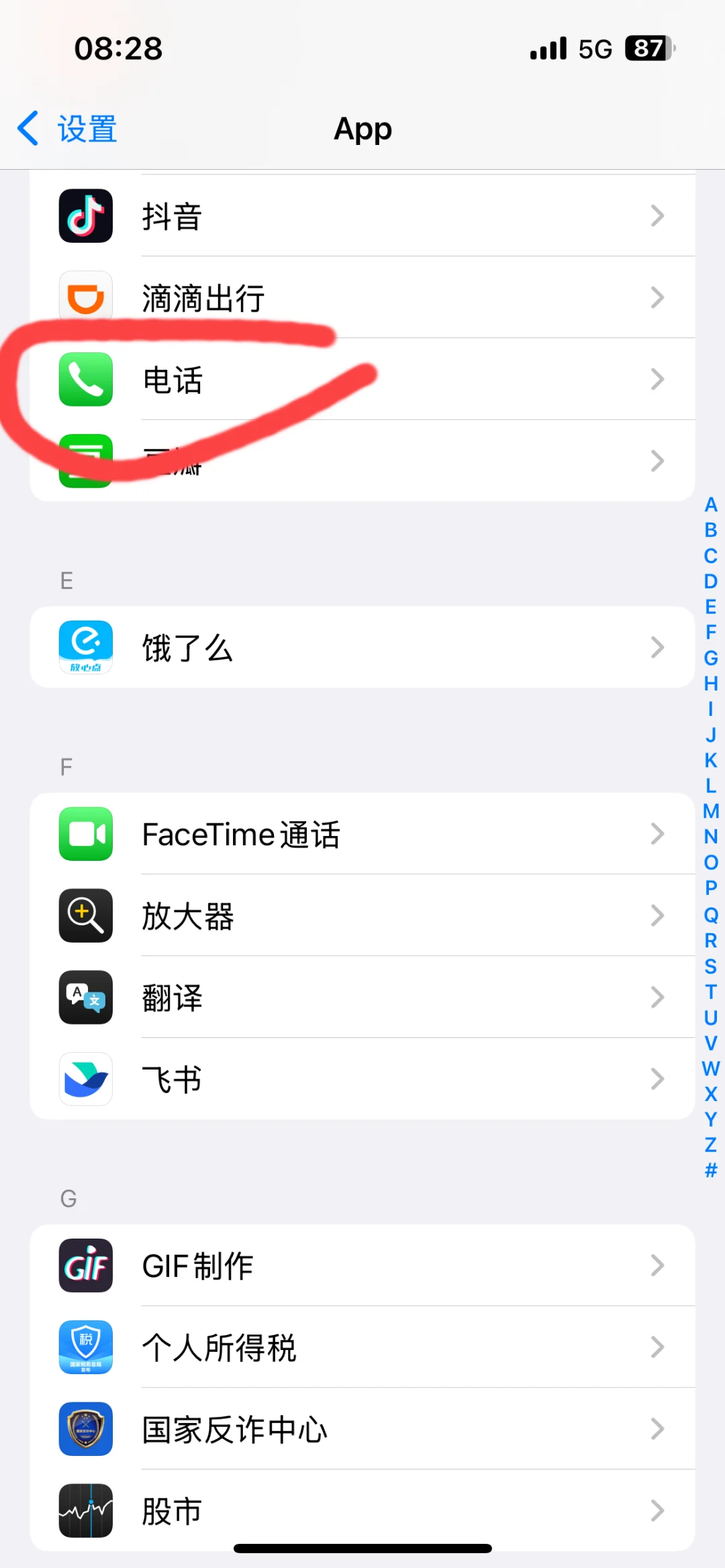Viewport: 725px width, 1568px height.
Task: Open 滴滴出行 settings row
Action: tap(362, 298)
